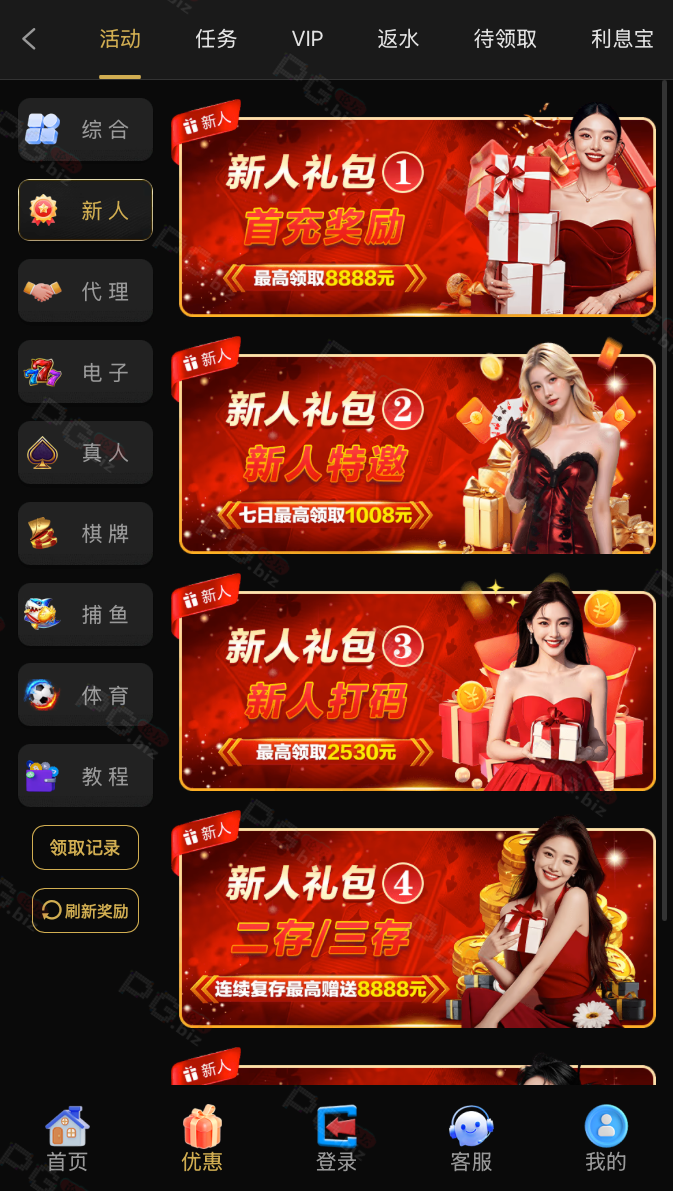
Task: Open 客服 customer service
Action: [x=471, y=1139]
